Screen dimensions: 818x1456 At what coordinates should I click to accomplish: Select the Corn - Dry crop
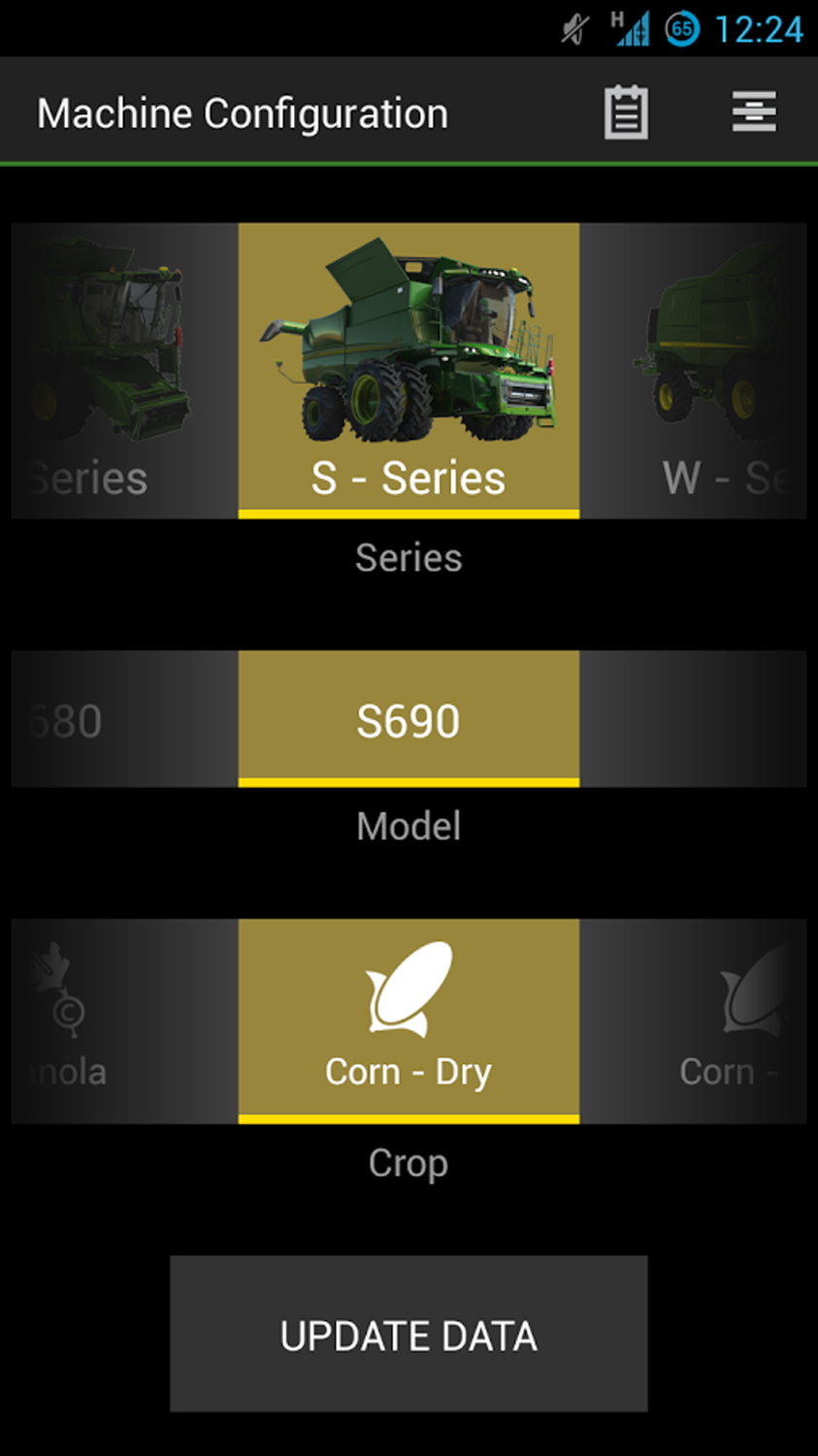pos(409,1020)
